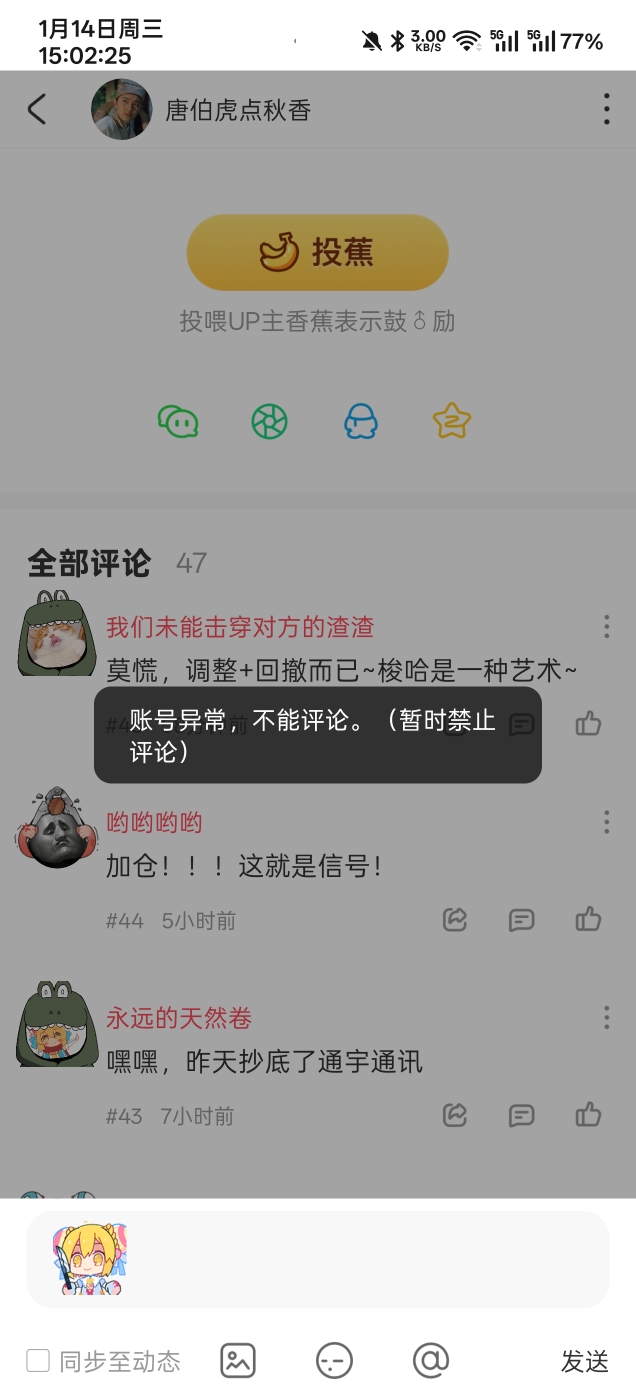Open the menu on 哟哟哟哟's comment
The image size is (636, 1400).
[606, 822]
